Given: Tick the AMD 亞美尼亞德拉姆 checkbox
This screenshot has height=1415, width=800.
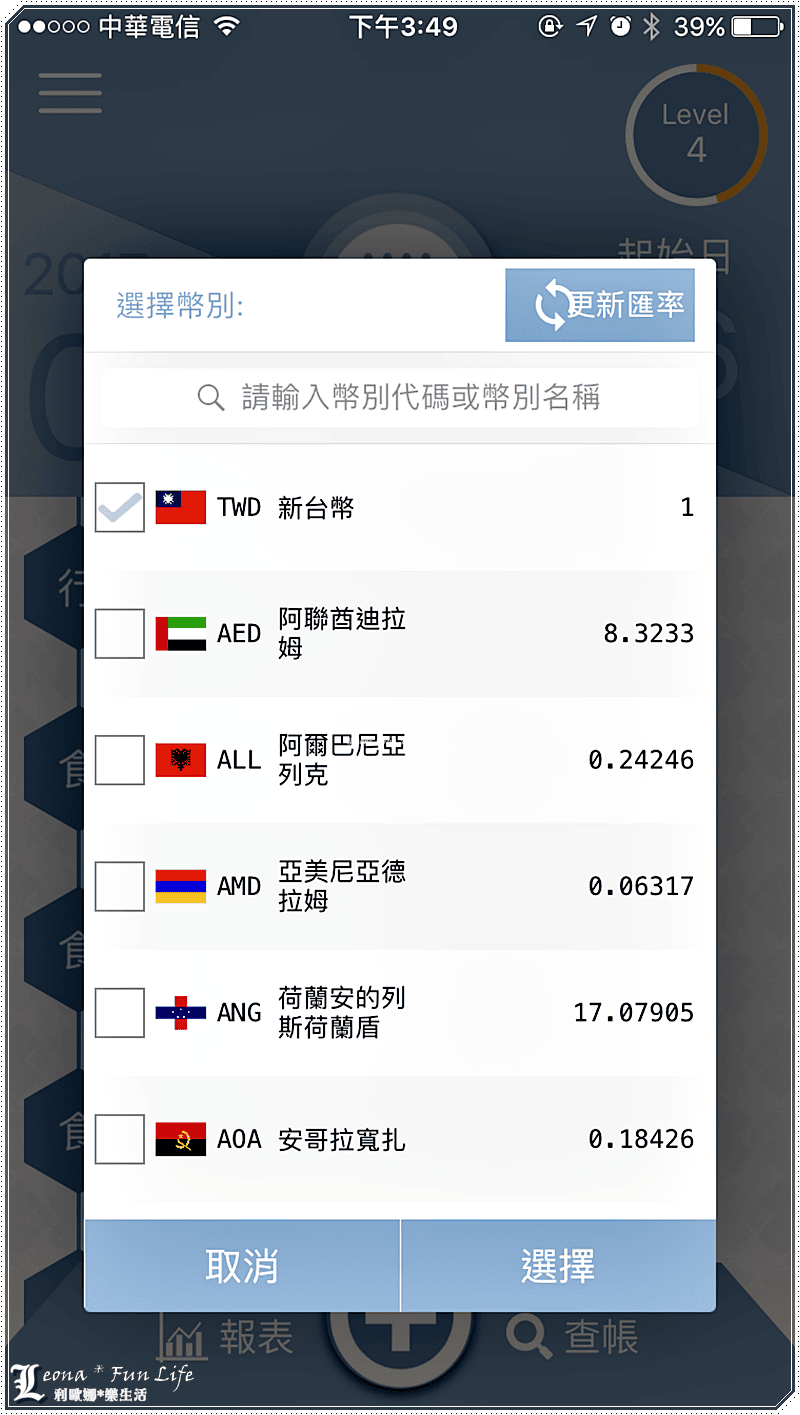Looking at the screenshot, I should click(x=120, y=886).
